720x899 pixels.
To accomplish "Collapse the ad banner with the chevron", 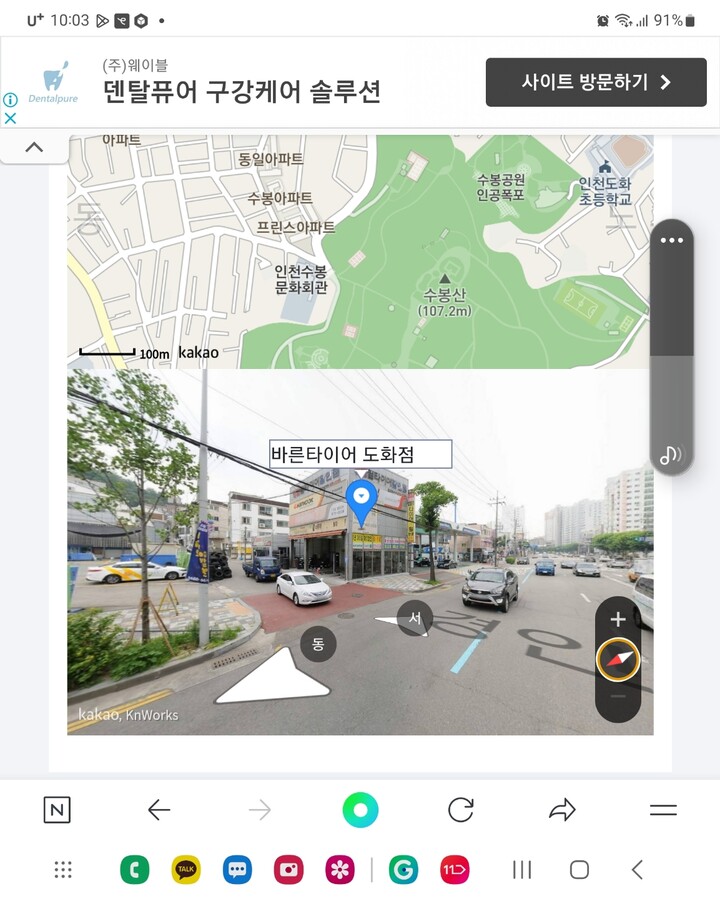I will [34, 146].
